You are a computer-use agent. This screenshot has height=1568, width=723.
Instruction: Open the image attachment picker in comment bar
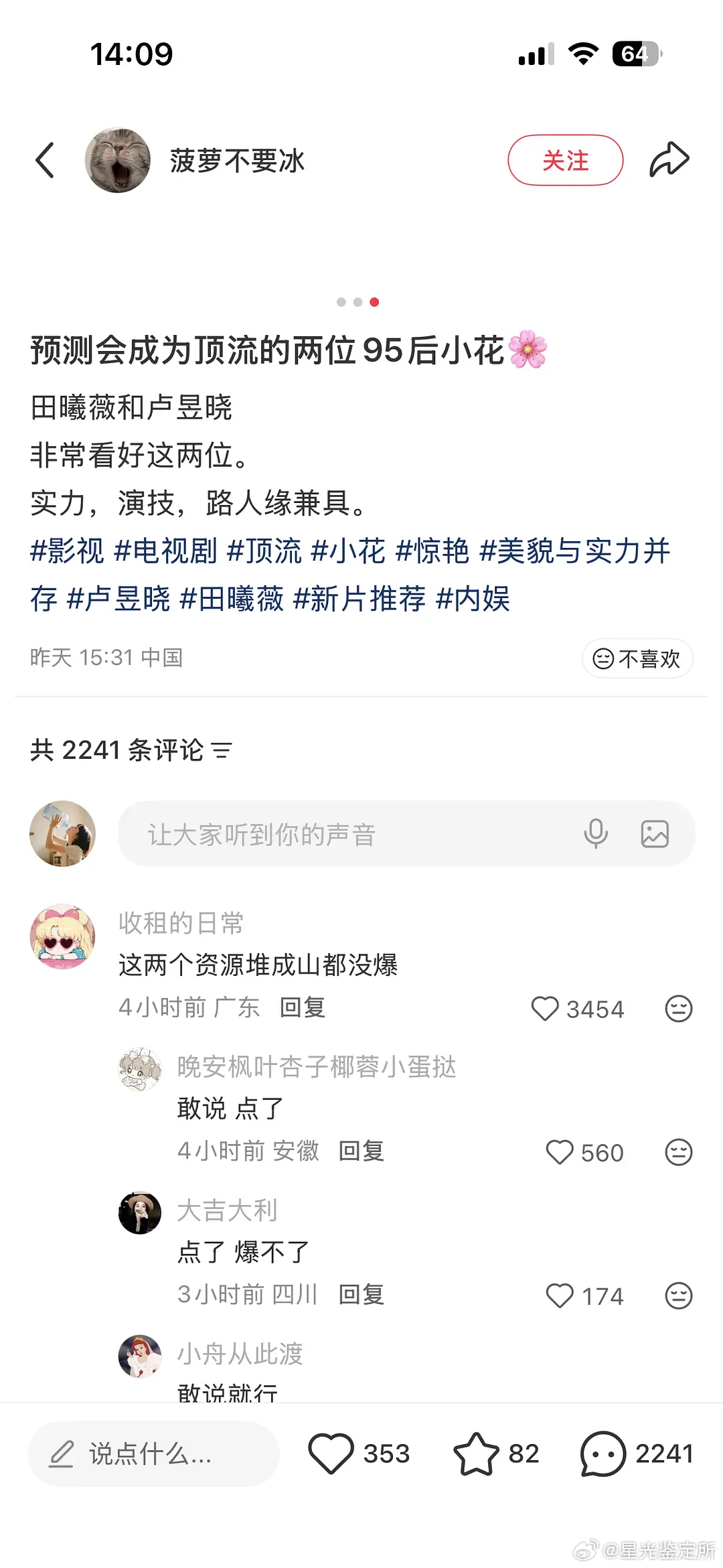click(x=654, y=834)
